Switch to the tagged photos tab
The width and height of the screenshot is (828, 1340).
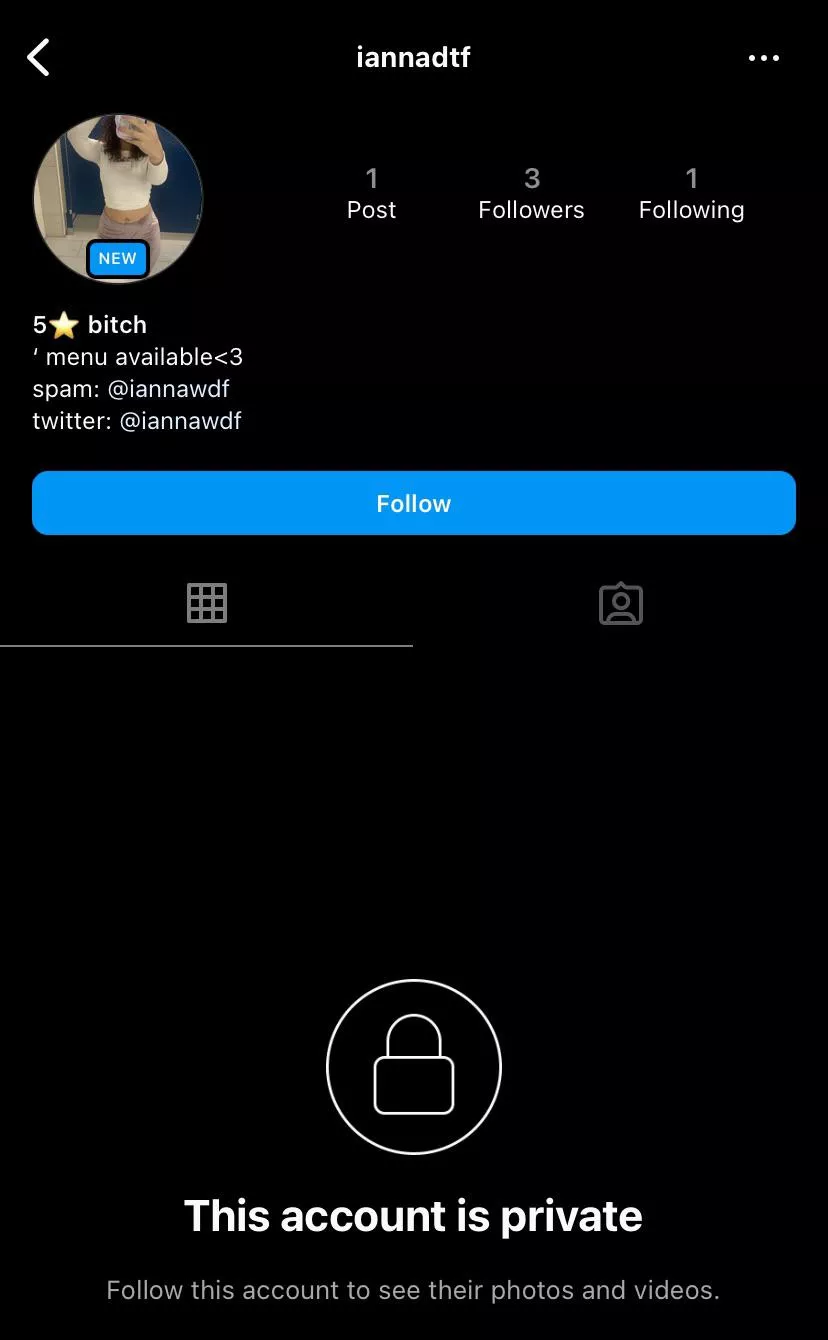click(620, 604)
